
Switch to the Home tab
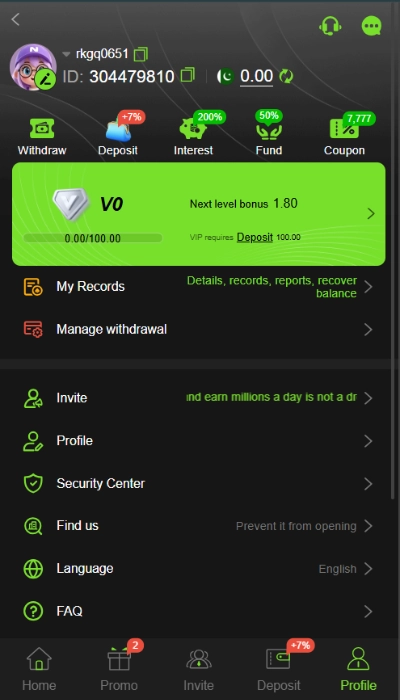click(x=39, y=668)
